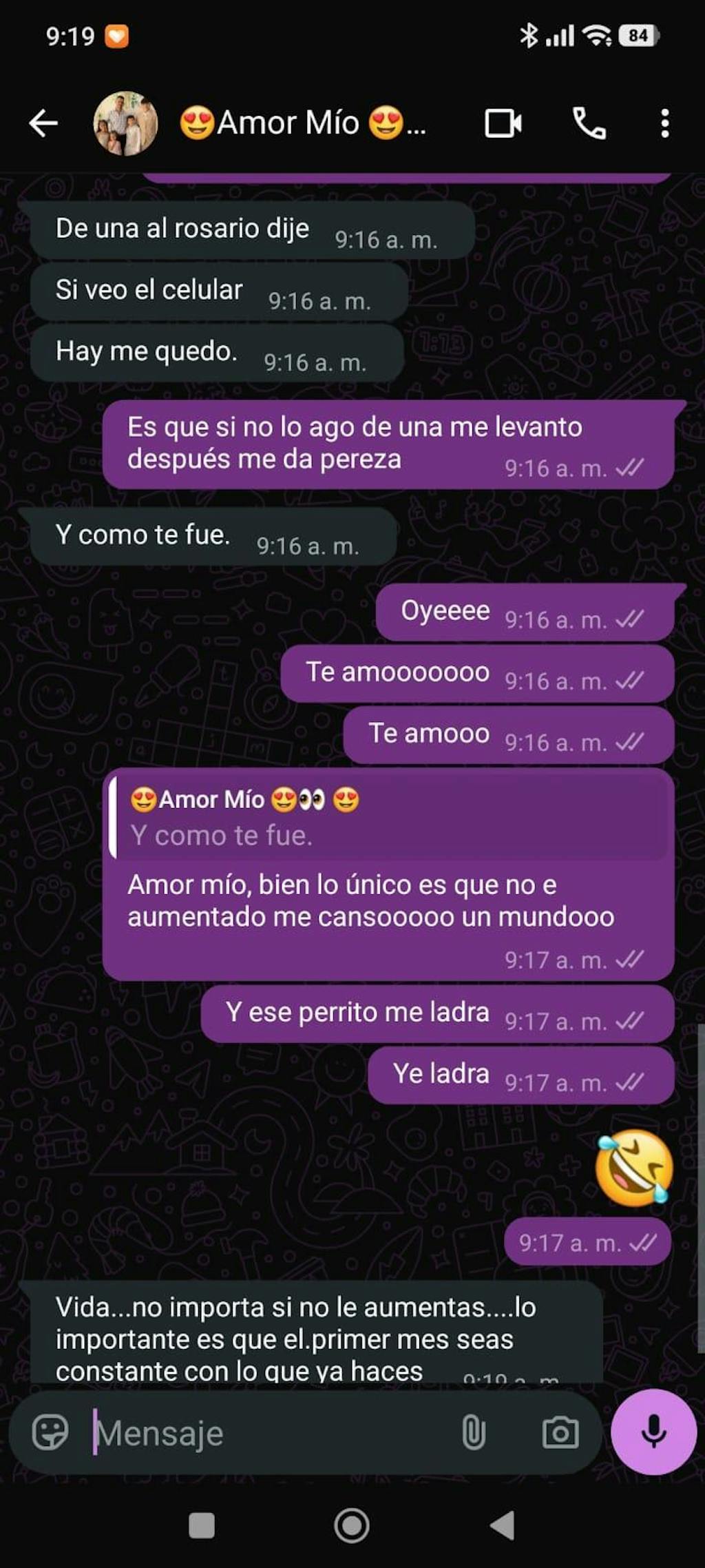Open the three-dot overflow menu

tap(664, 124)
